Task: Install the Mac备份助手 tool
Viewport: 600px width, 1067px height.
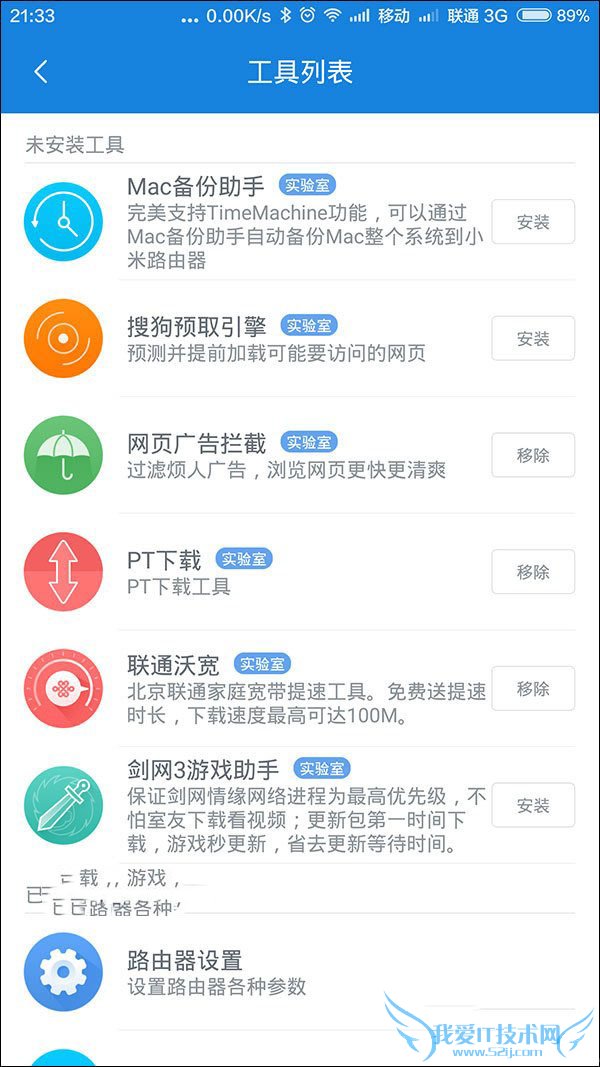Action: pyautogui.click(x=533, y=222)
